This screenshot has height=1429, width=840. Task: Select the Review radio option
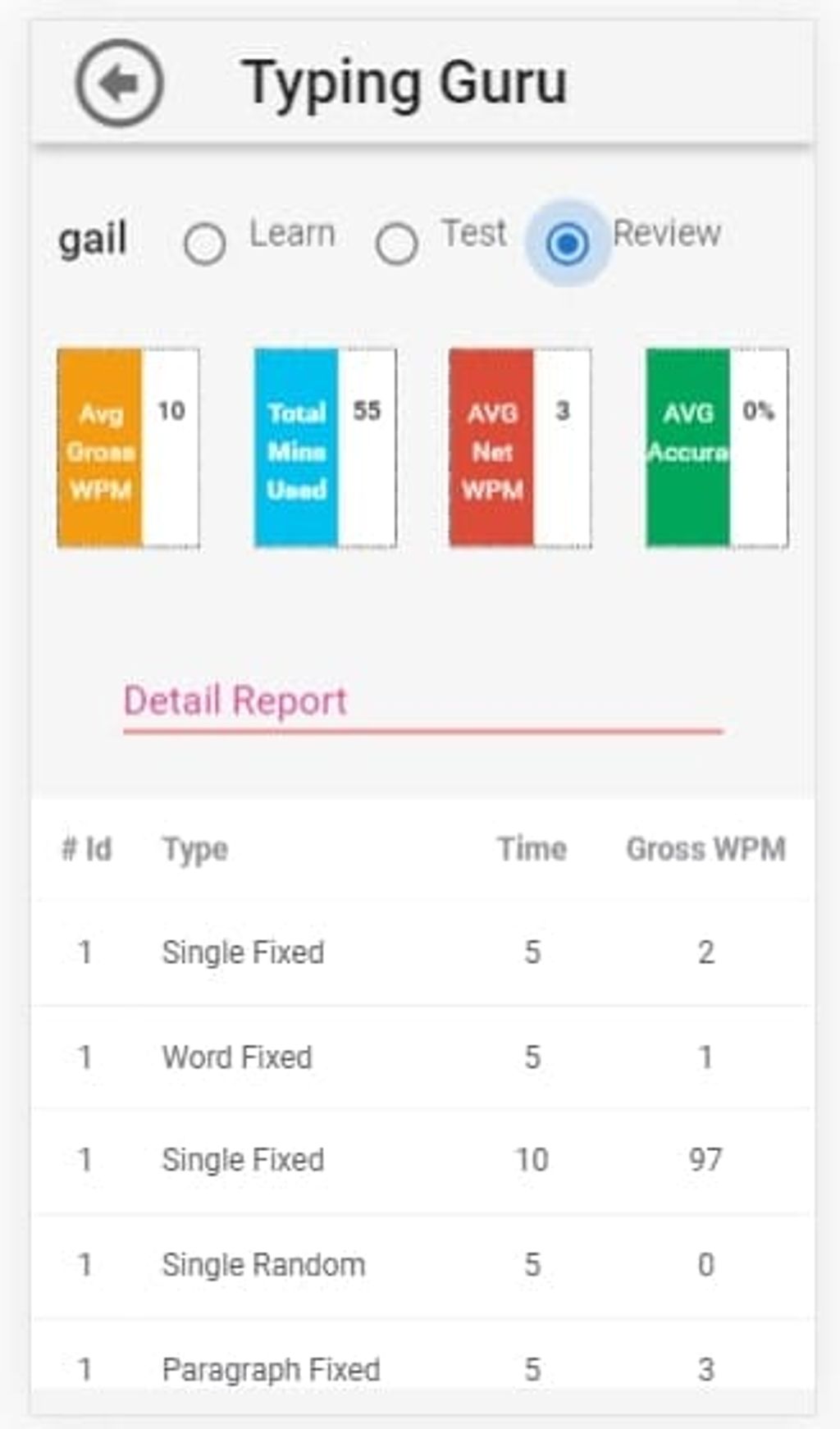pos(568,244)
